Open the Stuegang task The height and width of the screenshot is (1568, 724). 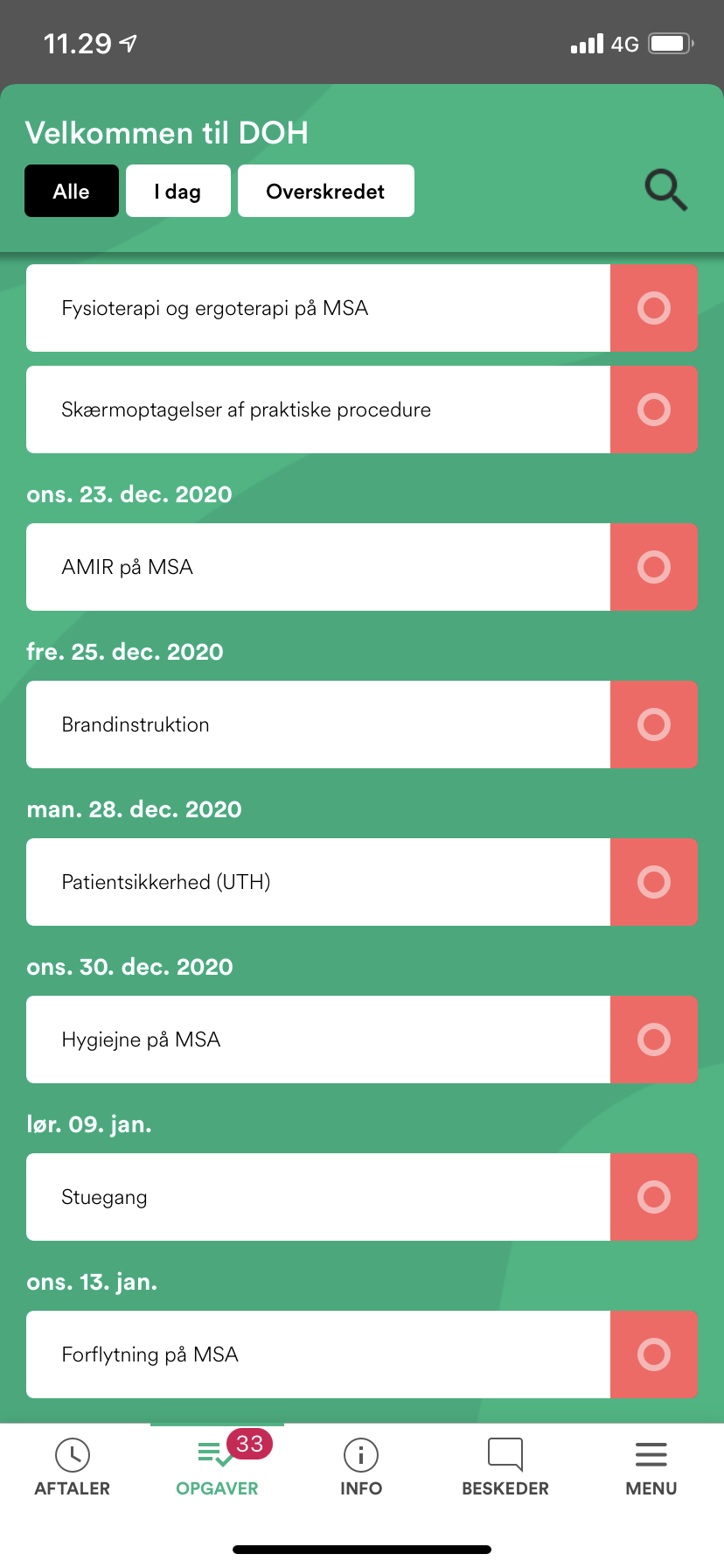click(318, 1197)
